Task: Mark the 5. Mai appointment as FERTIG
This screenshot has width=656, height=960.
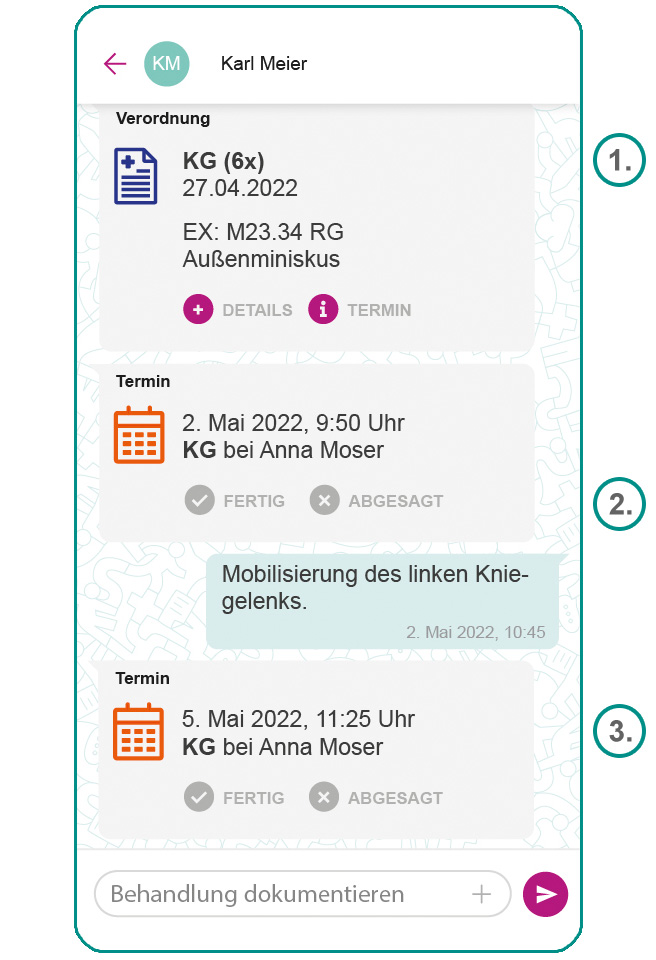Action: 235,798
